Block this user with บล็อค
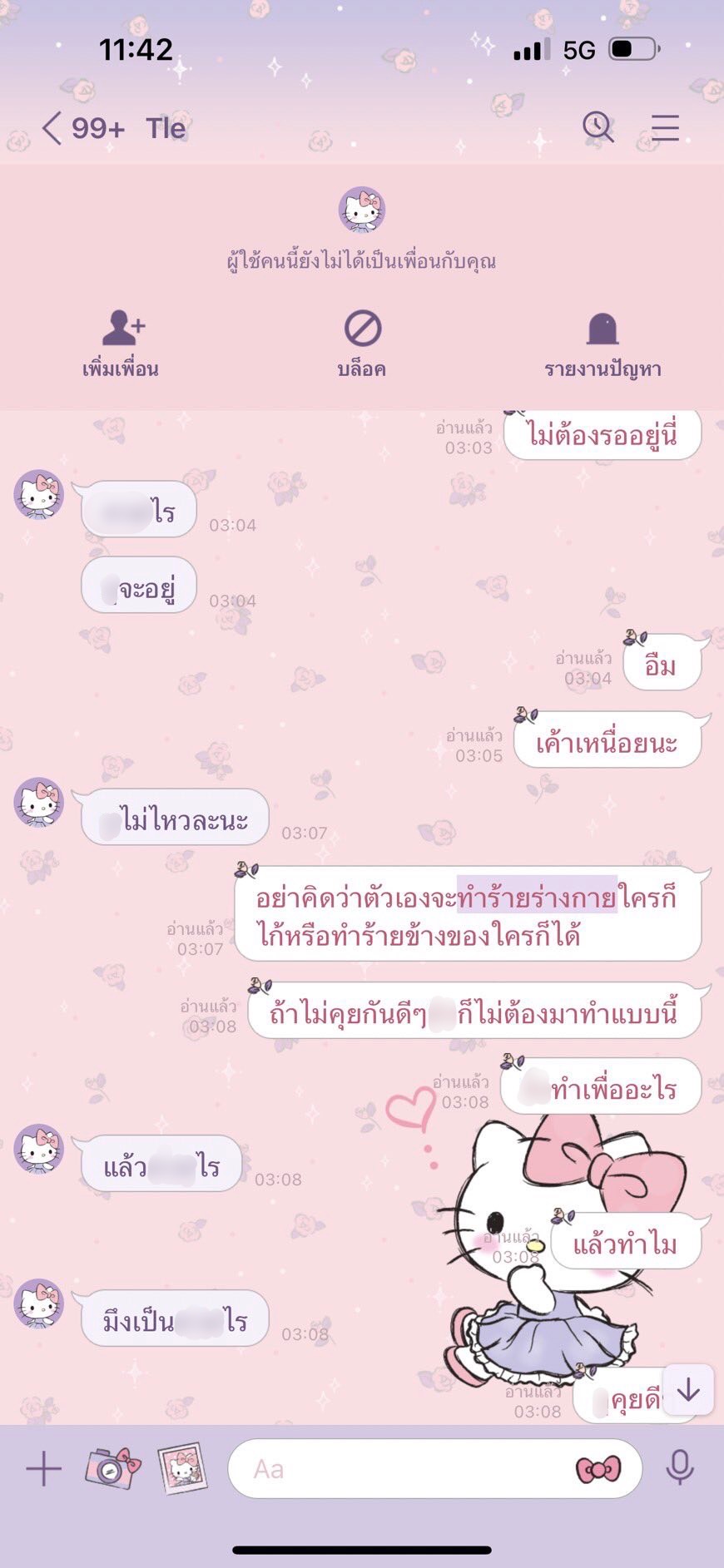Screen dimensions: 724x1568 [362, 344]
